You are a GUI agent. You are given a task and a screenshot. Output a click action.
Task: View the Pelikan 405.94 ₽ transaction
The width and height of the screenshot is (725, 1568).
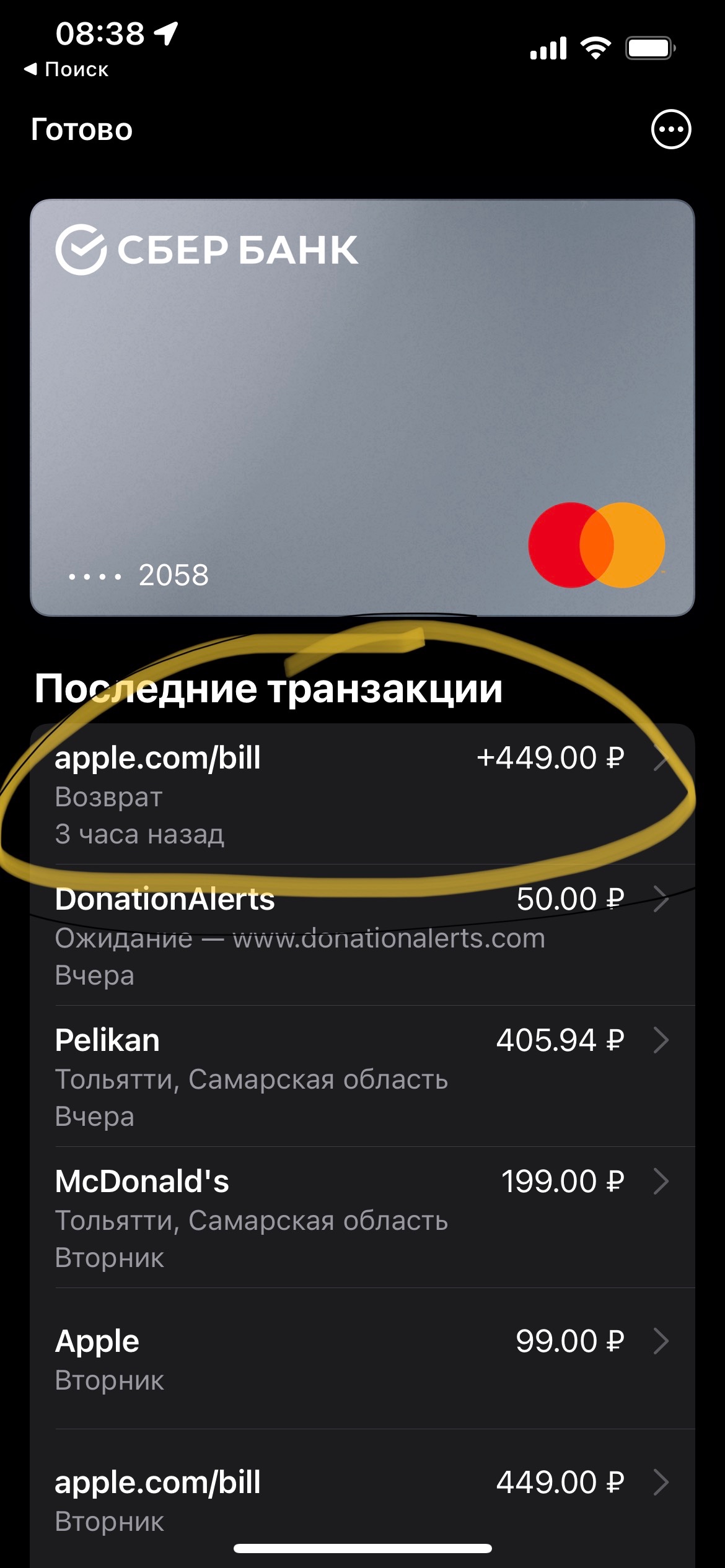[x=362, y=1076]
